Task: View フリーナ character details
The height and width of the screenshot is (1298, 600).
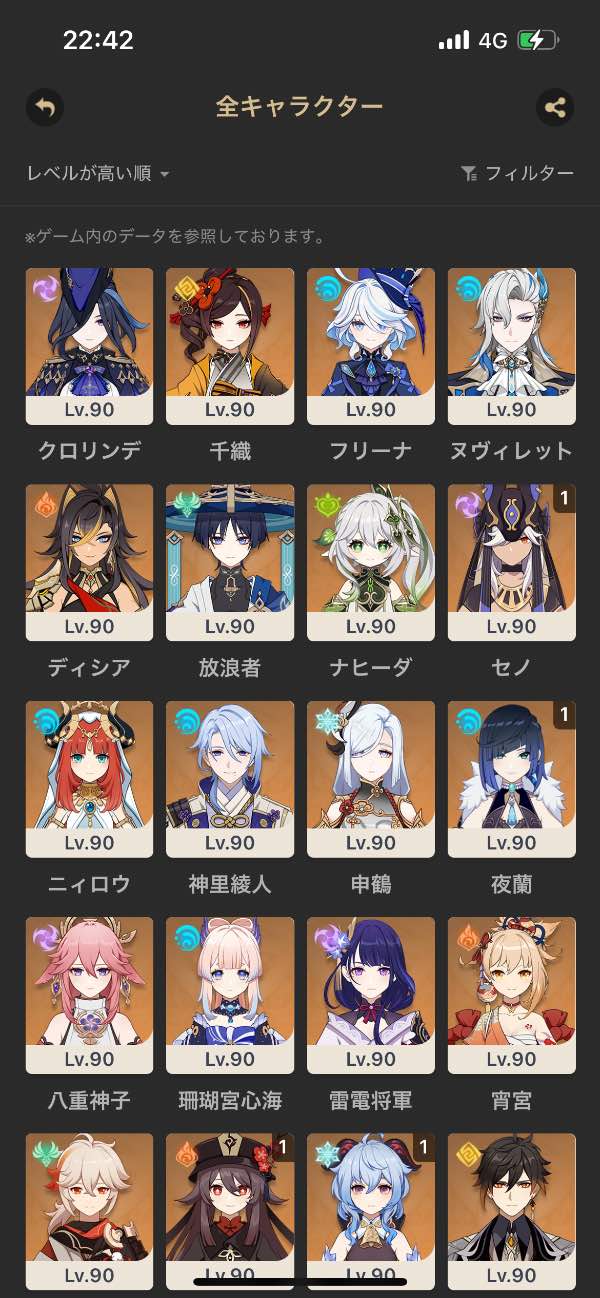Action: point(371,346)
